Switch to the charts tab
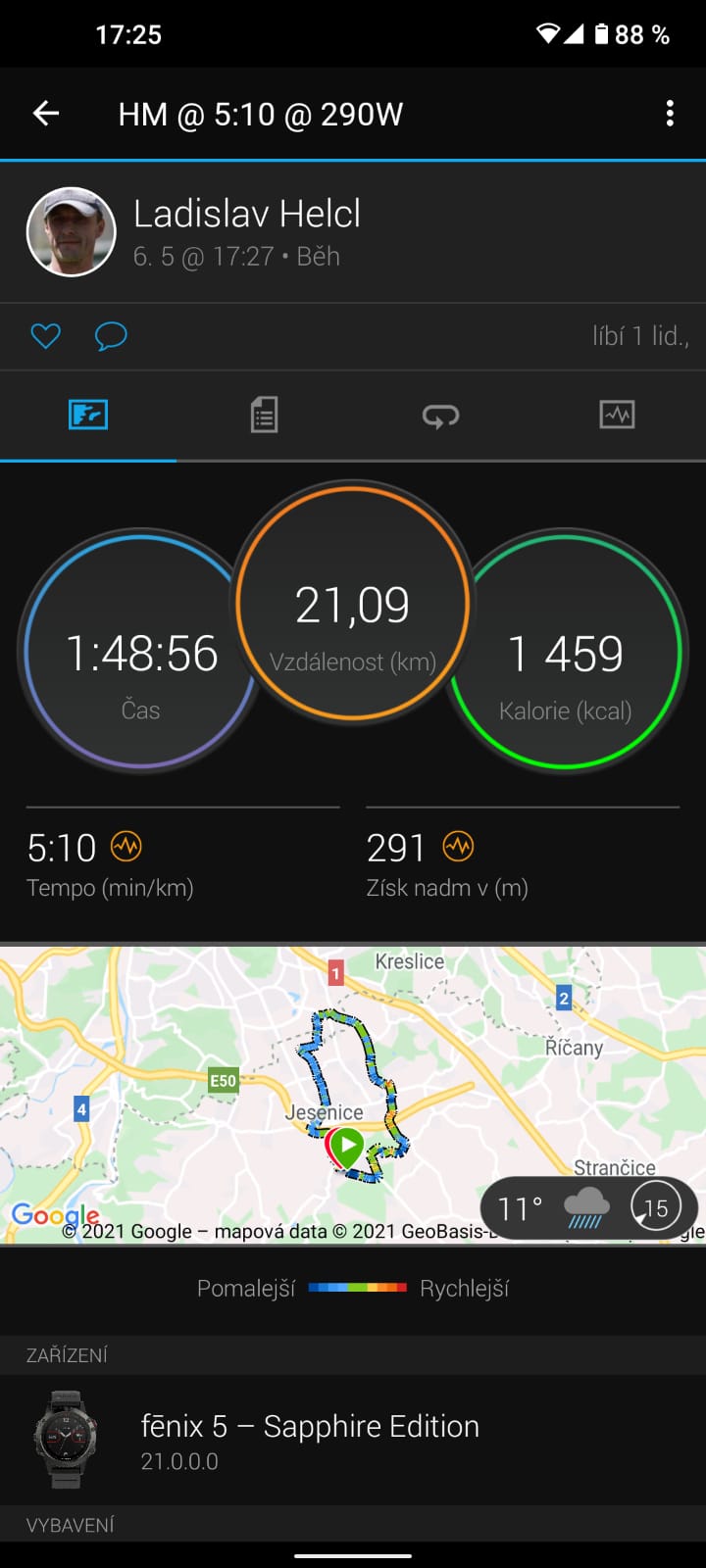 click(x=617, y=415)
